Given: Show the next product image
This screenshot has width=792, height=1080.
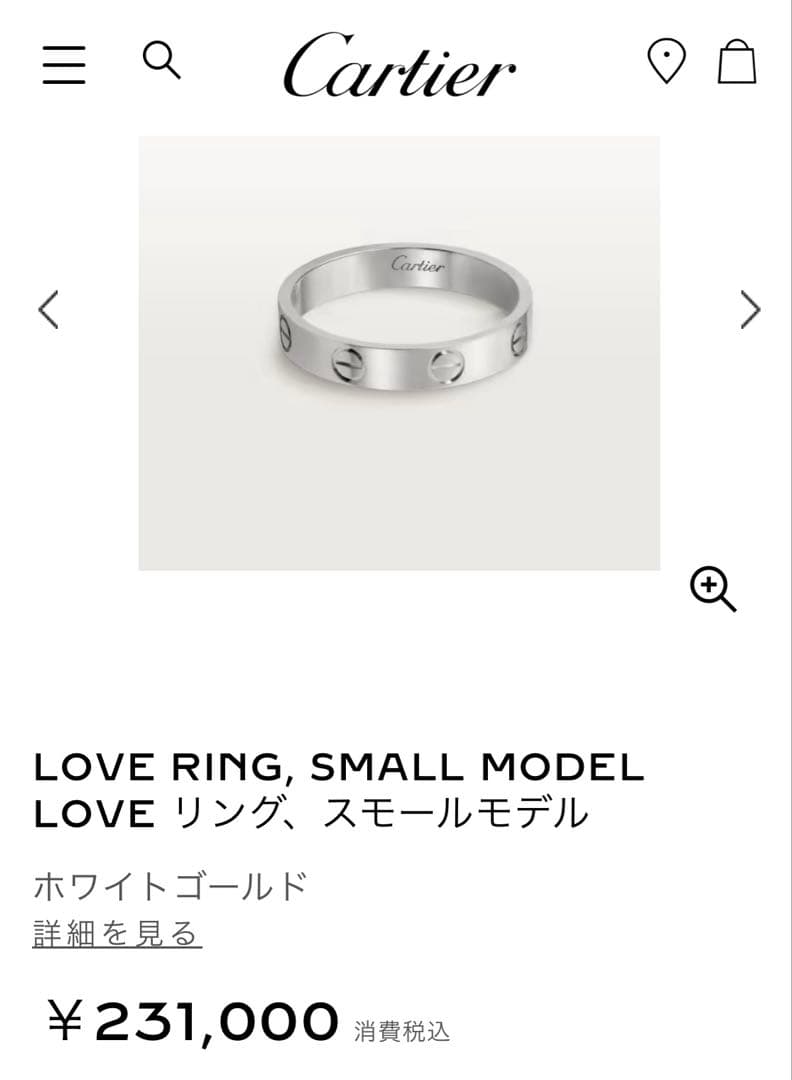Looking at the screenshot, I should point(750,309).
